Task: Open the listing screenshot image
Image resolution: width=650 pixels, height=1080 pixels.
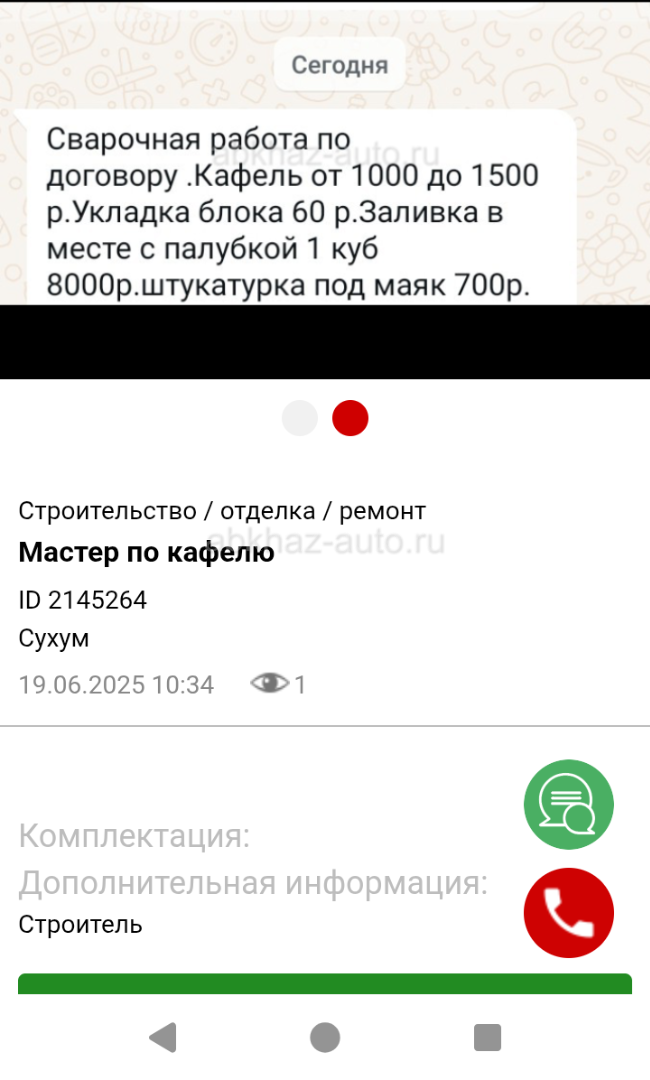Action: point(325,190)
